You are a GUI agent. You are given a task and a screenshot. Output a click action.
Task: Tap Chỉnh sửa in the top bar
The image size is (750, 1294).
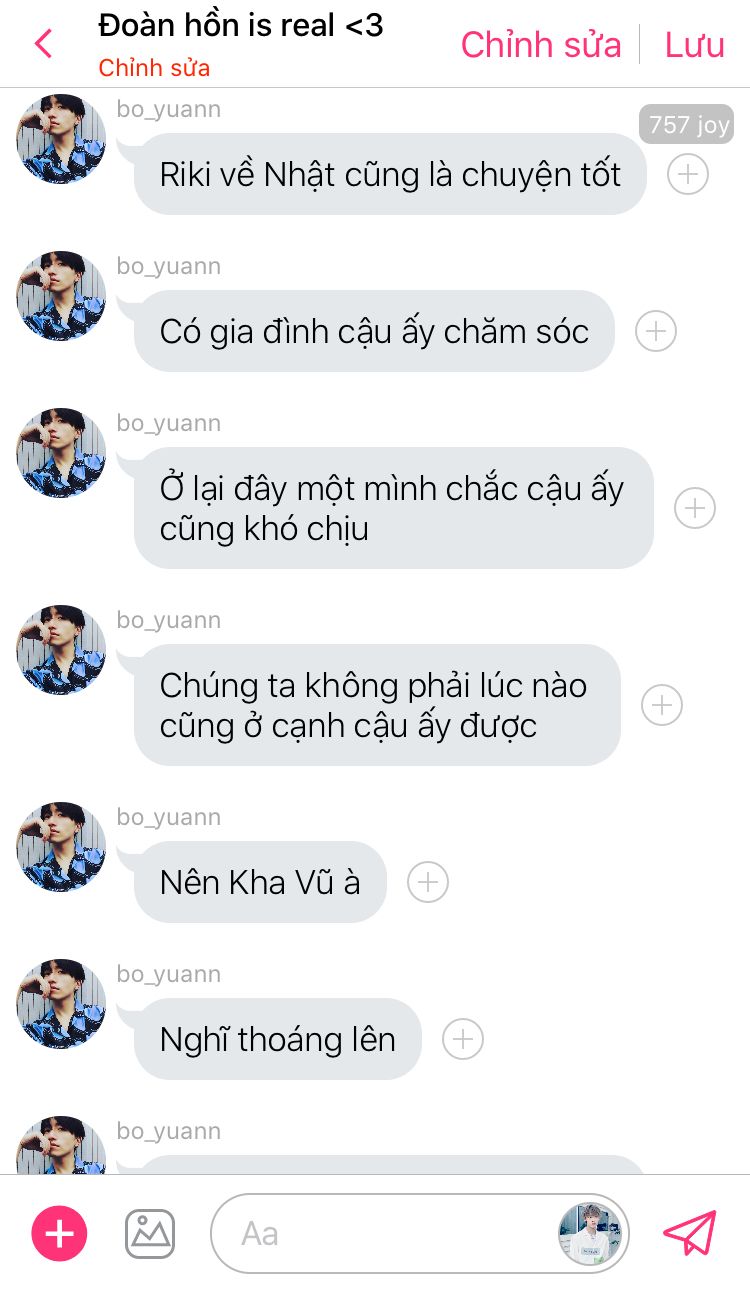(x=540, y=45)
